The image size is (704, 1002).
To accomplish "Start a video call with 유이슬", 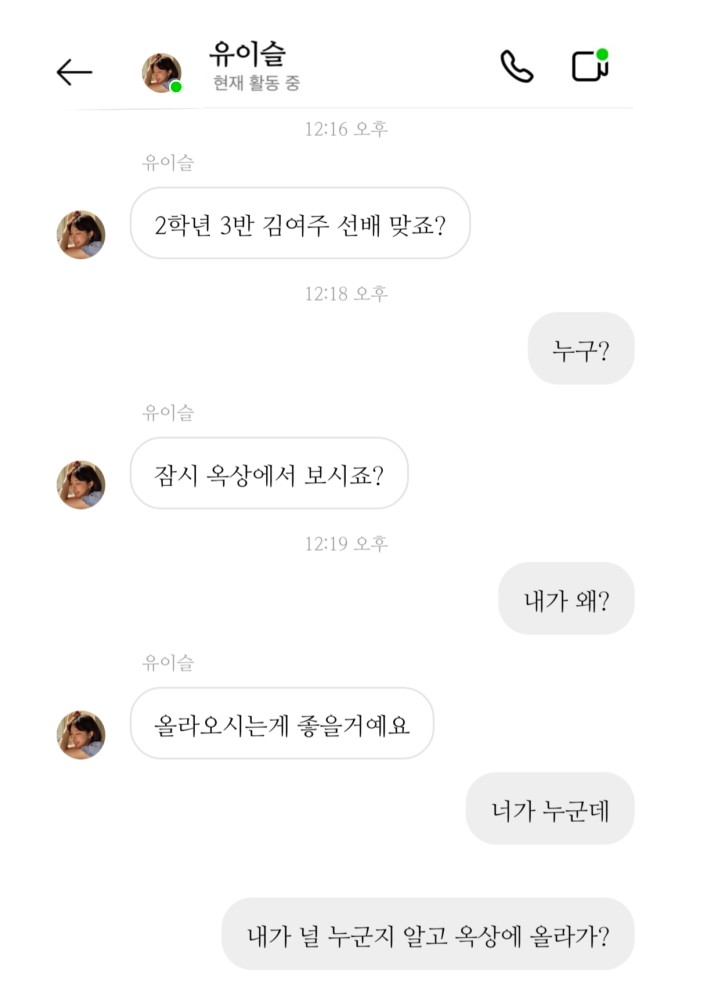I will [x=589, y=66].
